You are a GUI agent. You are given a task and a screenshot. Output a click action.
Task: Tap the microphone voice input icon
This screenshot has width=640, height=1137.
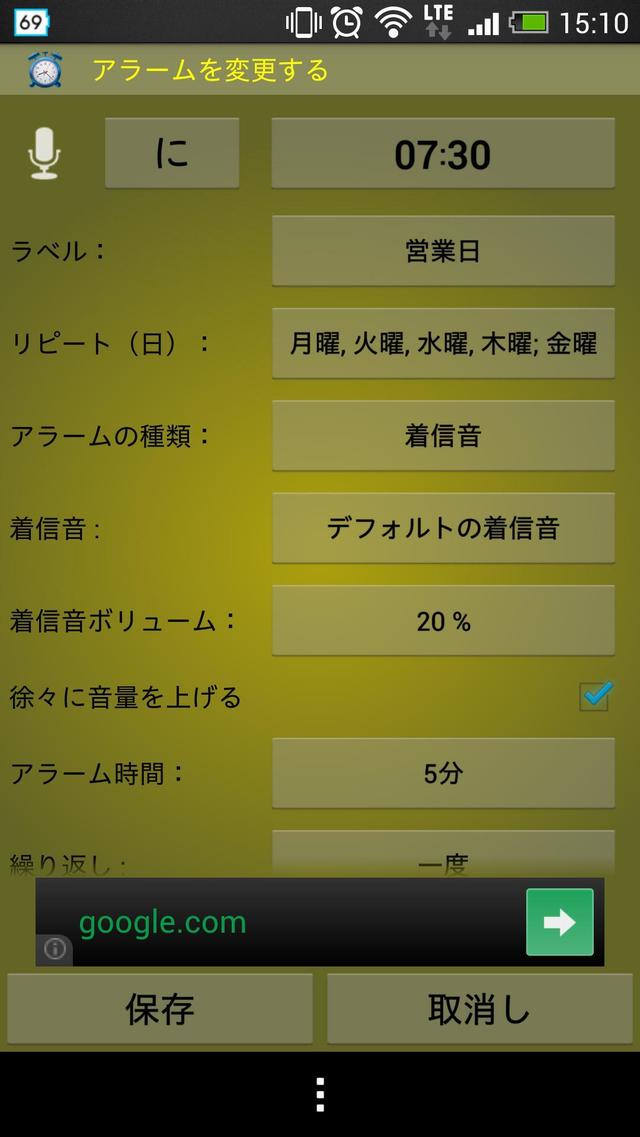[x=44, y=154]
